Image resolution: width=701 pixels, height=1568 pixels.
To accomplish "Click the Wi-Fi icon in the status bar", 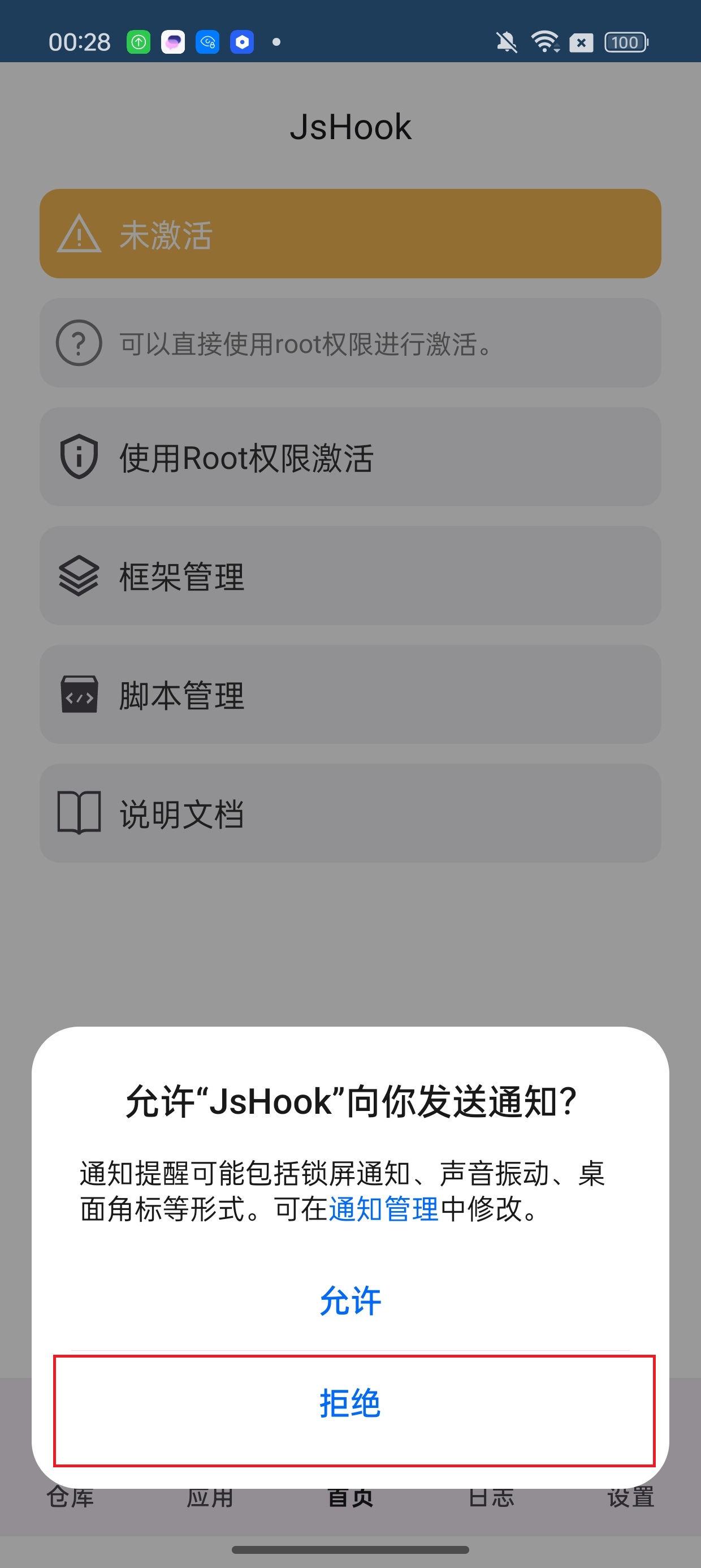I will click(544, 41).
